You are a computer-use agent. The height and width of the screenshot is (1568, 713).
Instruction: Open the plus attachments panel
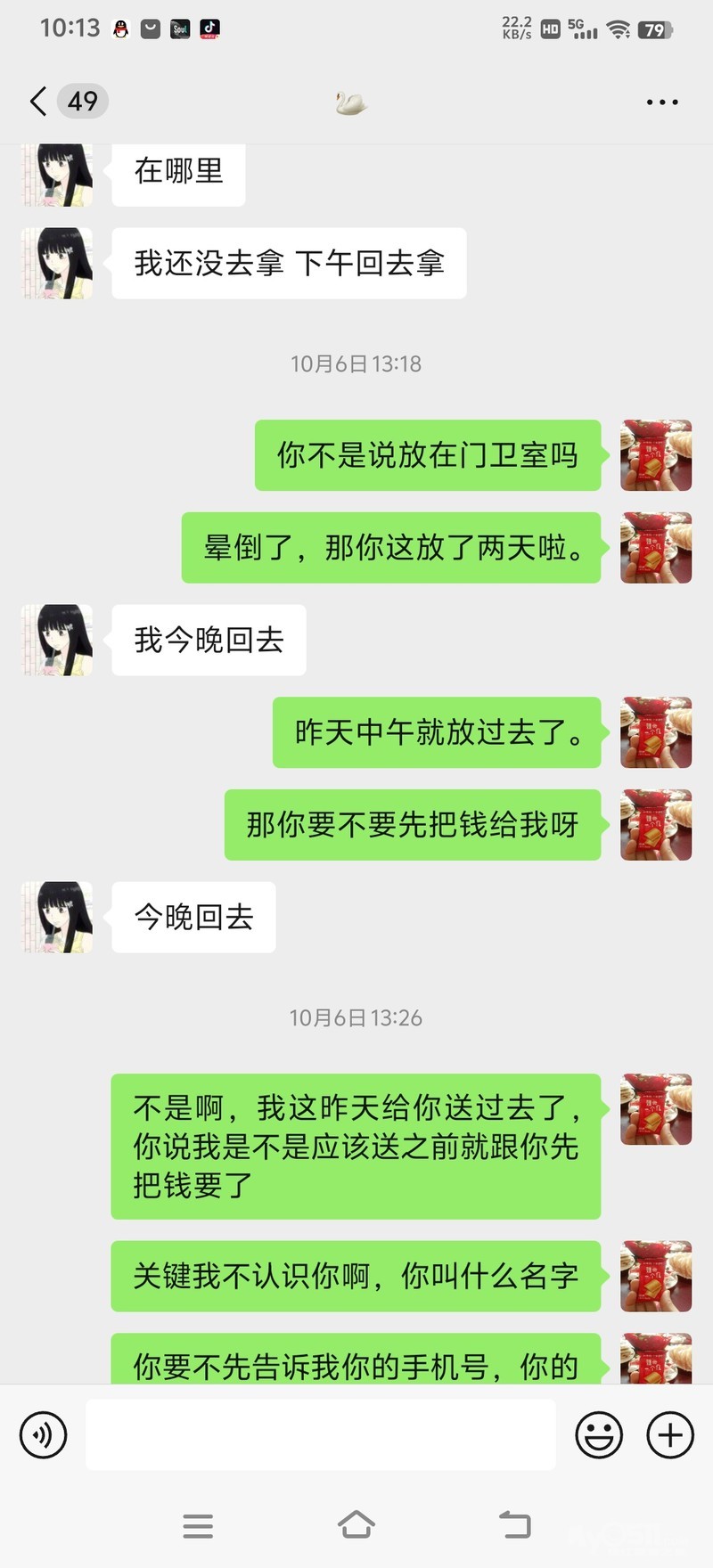(x=670, y=1434)
